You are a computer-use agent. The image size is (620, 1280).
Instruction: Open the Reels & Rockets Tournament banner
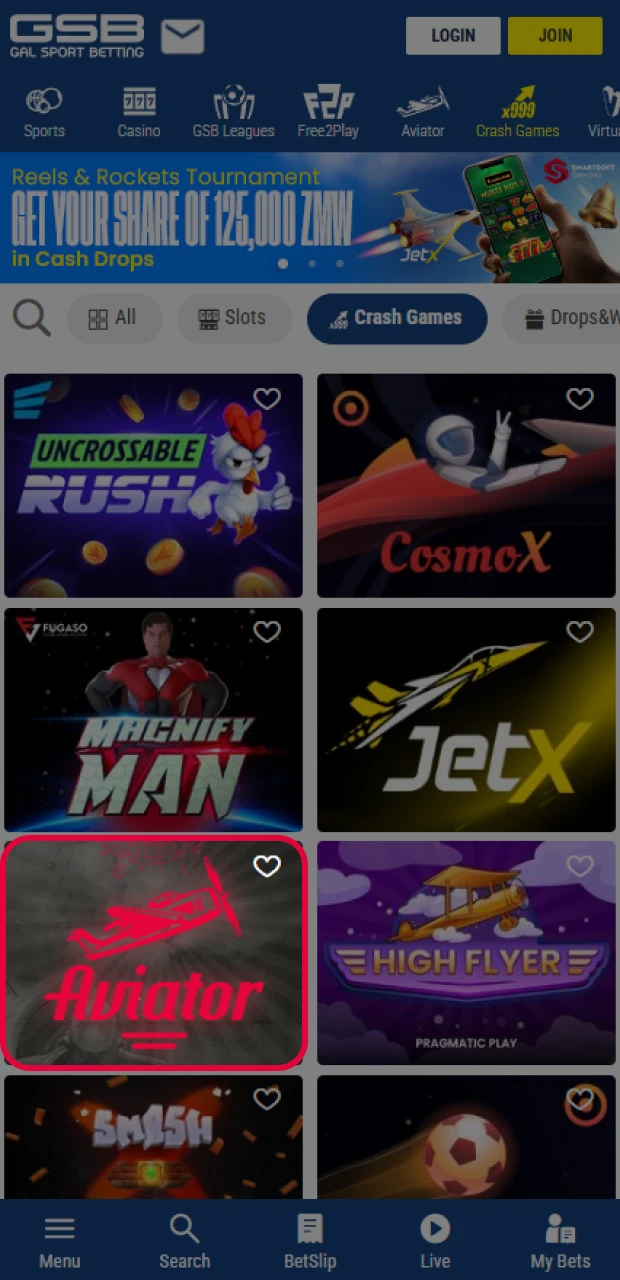click(x=310, y=217)
